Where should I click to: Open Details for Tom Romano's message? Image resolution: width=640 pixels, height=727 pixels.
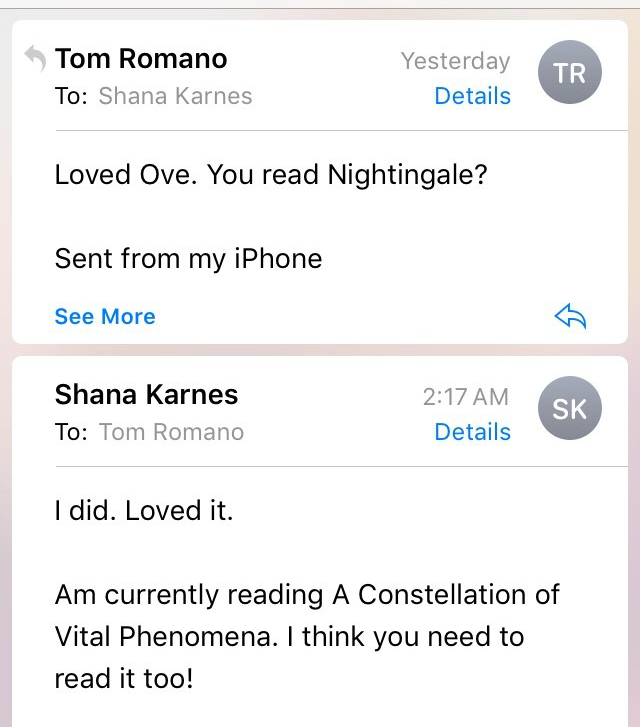pos(472,96)
